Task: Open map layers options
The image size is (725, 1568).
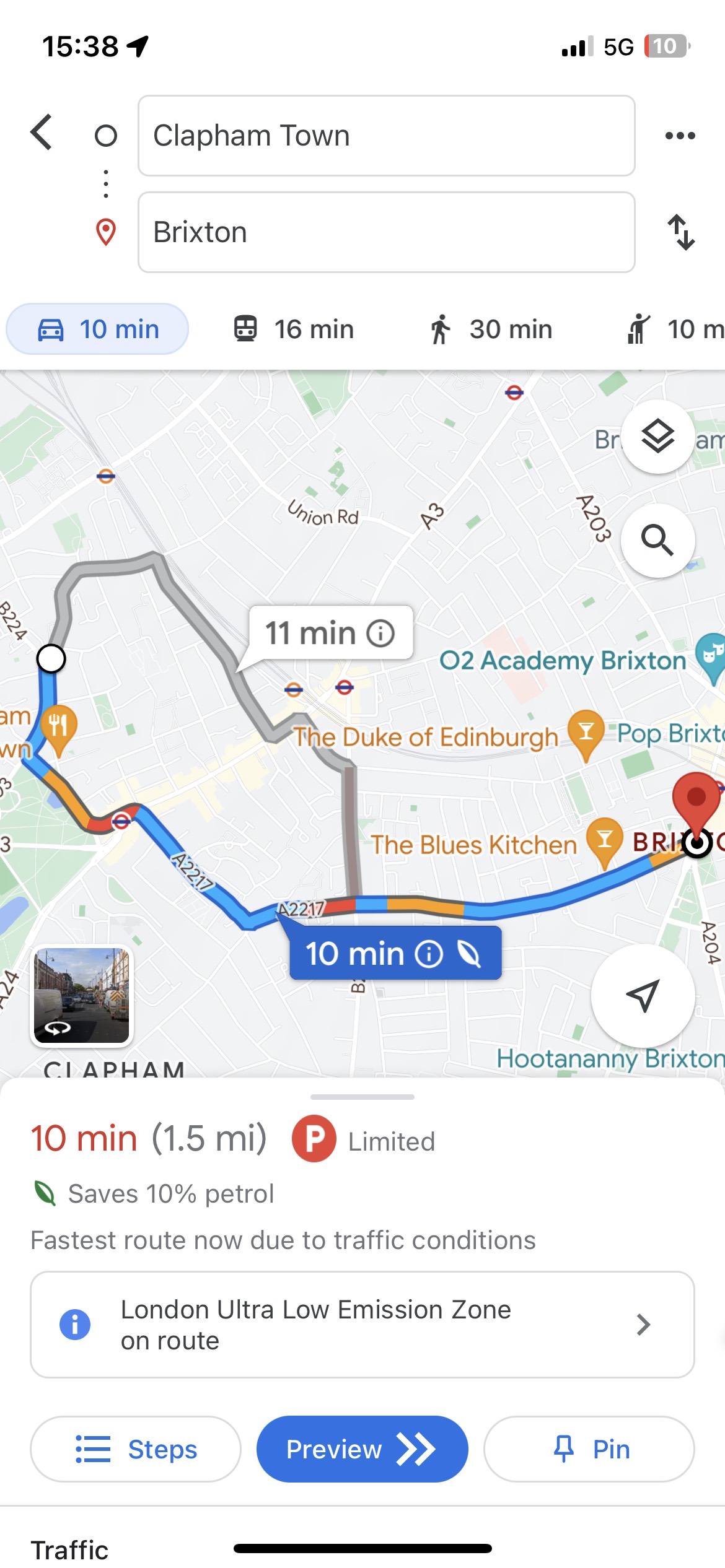Action: [x=657, y=437]
